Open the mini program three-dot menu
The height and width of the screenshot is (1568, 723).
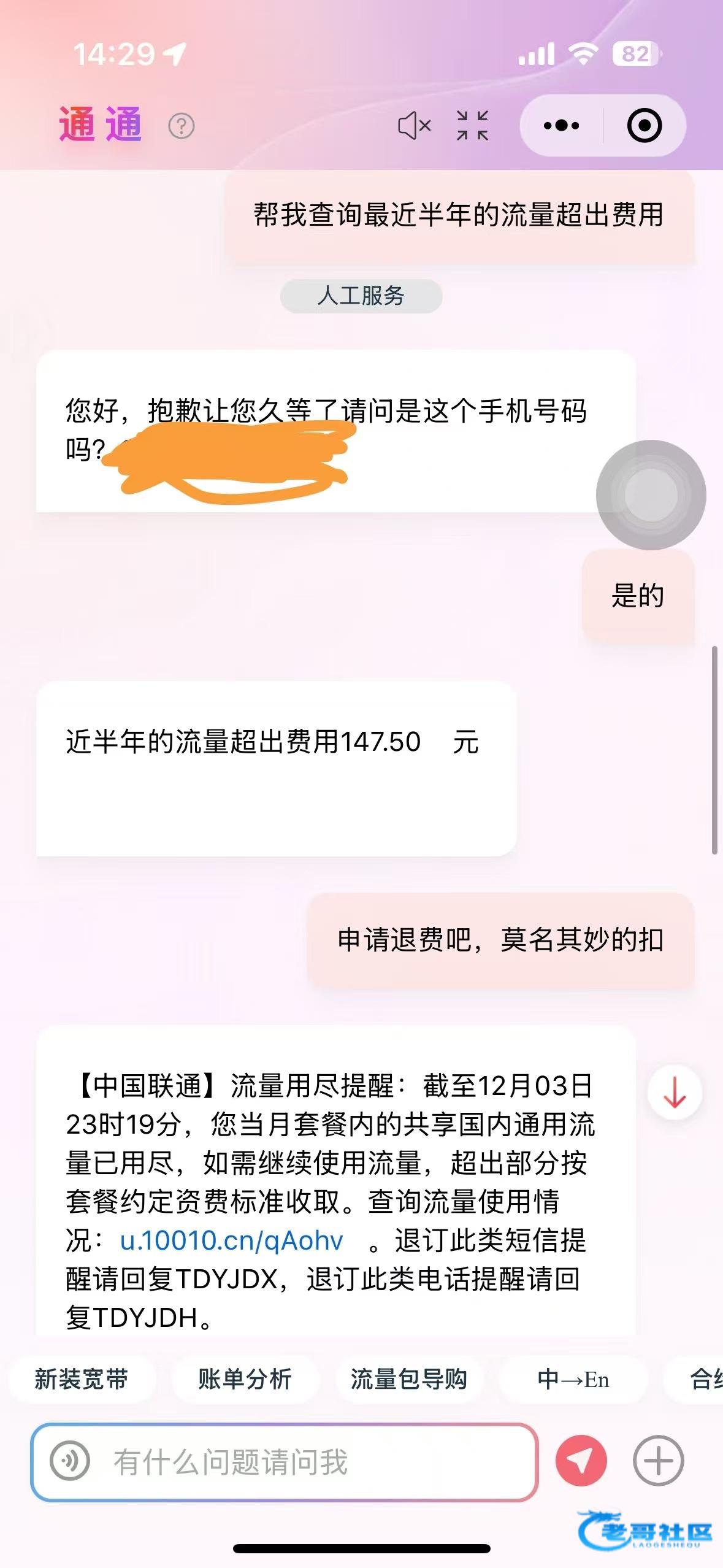[561, 126]
